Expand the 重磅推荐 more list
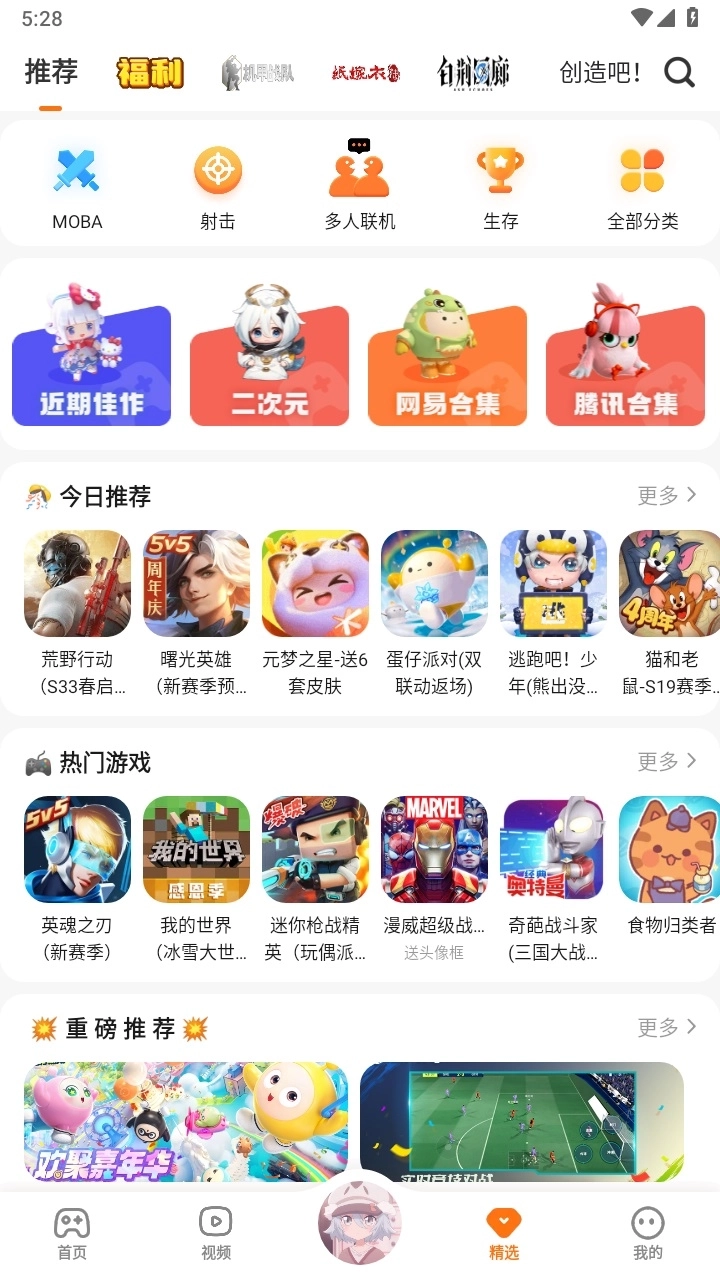 click(x=665, y=1026)
